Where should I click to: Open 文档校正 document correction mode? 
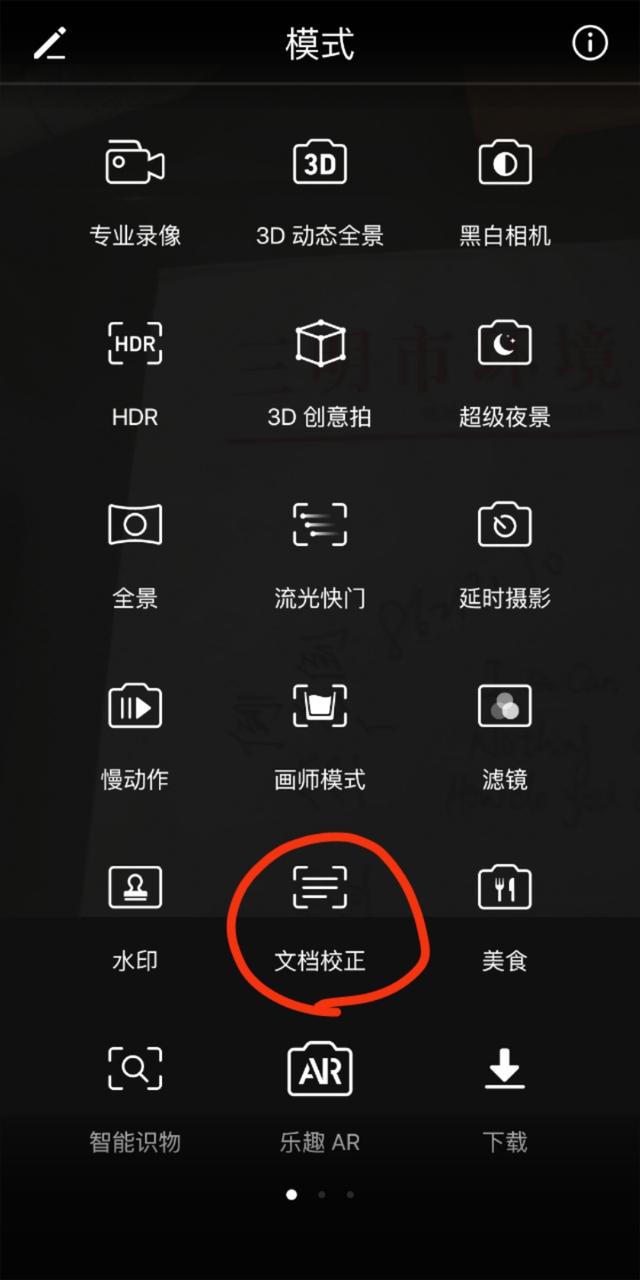(320, 916)
